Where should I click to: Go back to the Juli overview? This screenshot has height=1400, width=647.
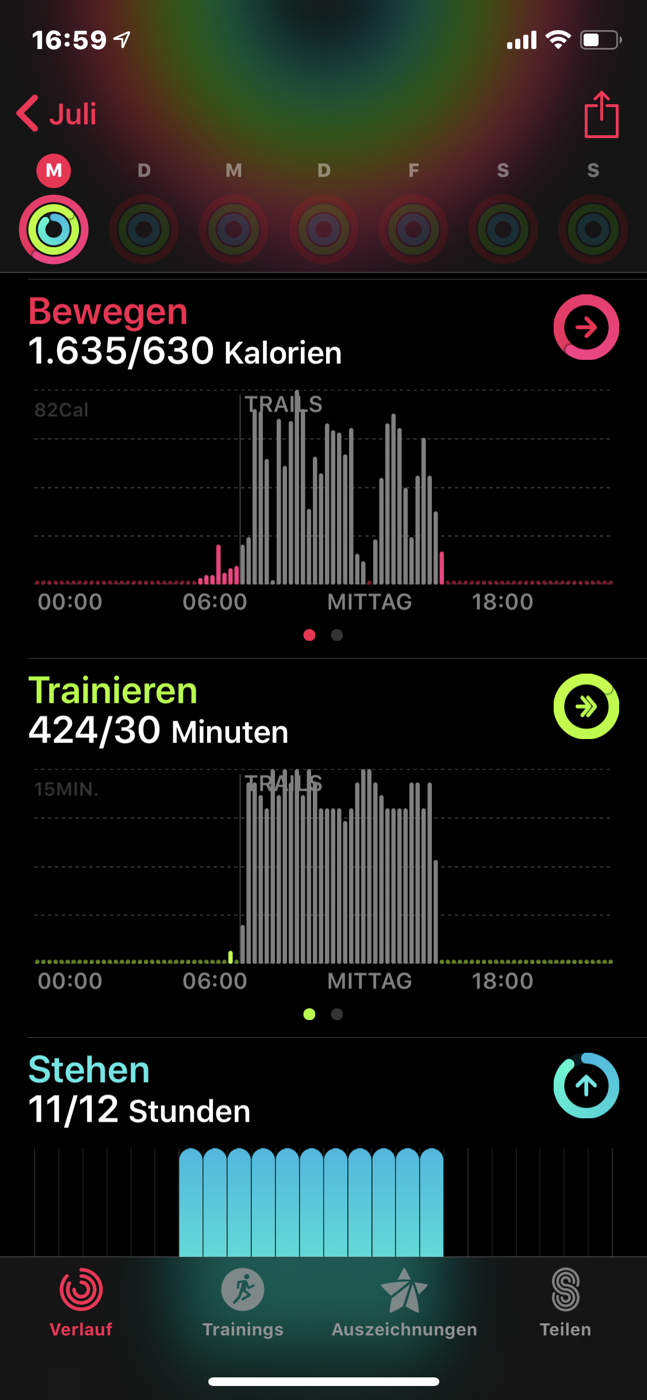click(57, 114)
